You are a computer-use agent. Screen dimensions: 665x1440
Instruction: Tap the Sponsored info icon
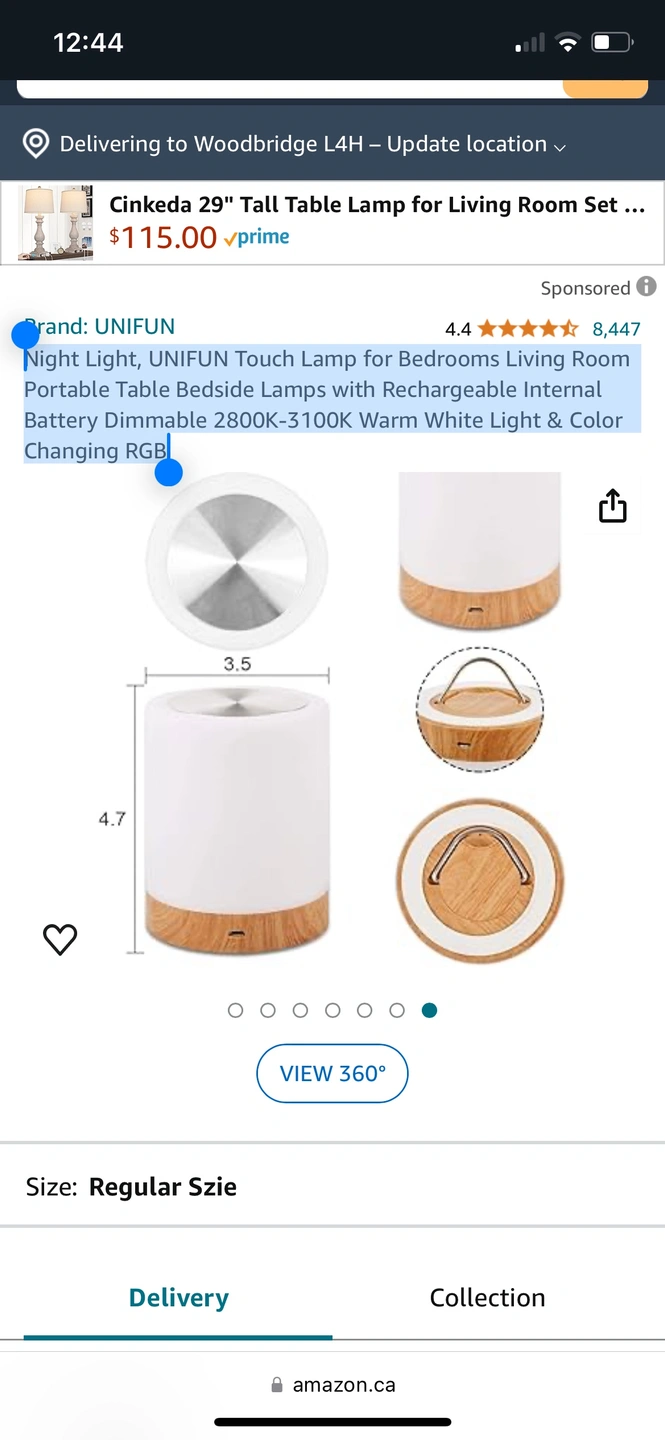647,287
